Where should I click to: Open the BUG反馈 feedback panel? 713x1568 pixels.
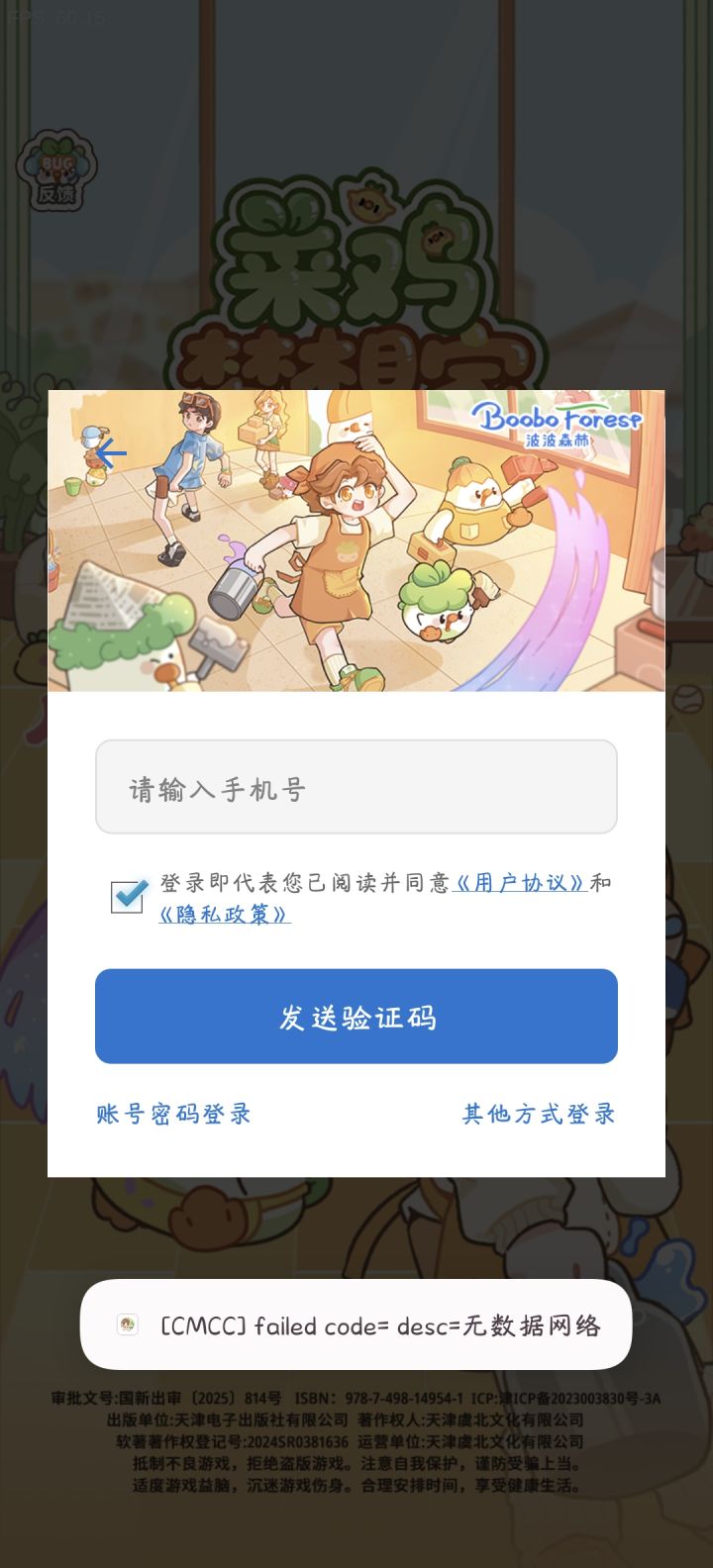[x=54, y=166]
